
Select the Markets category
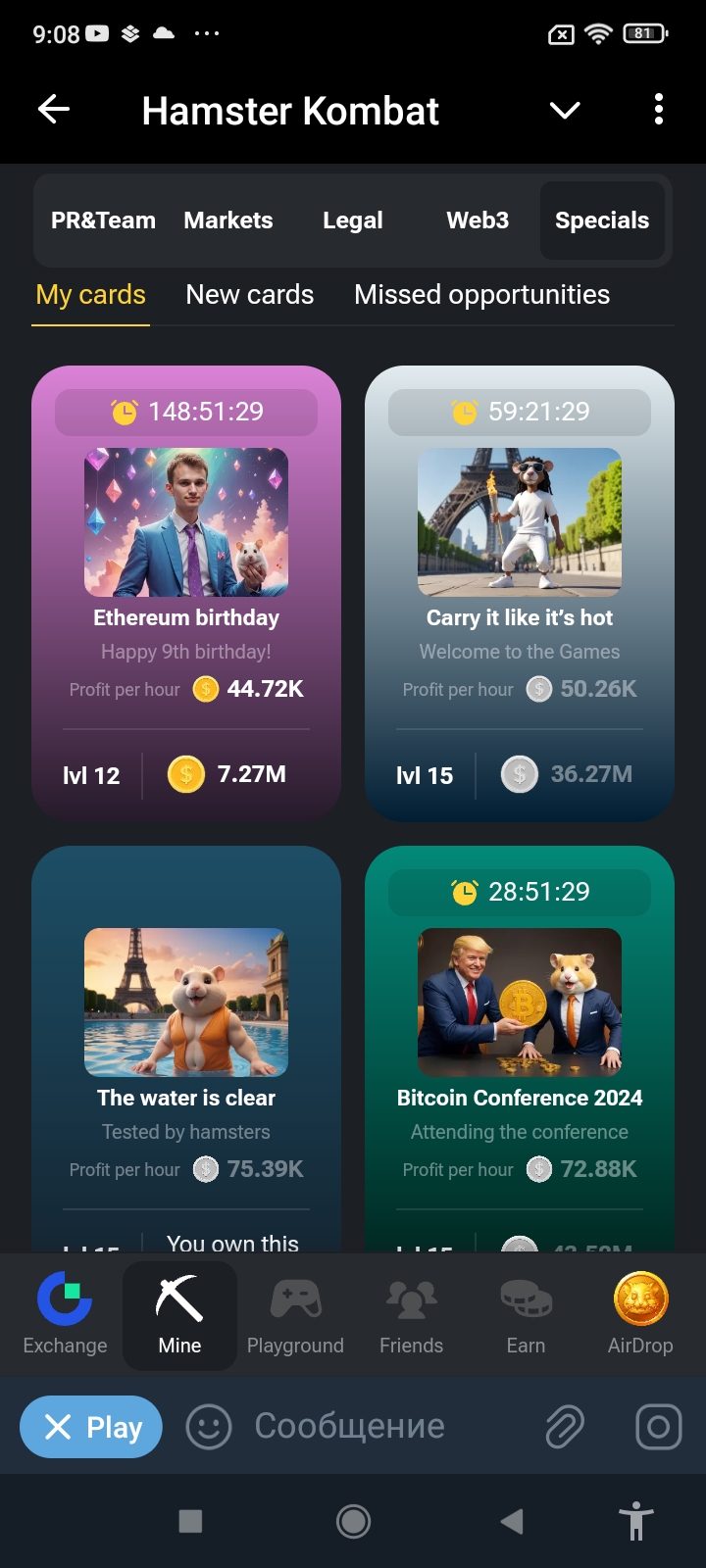tap(228, 220)
